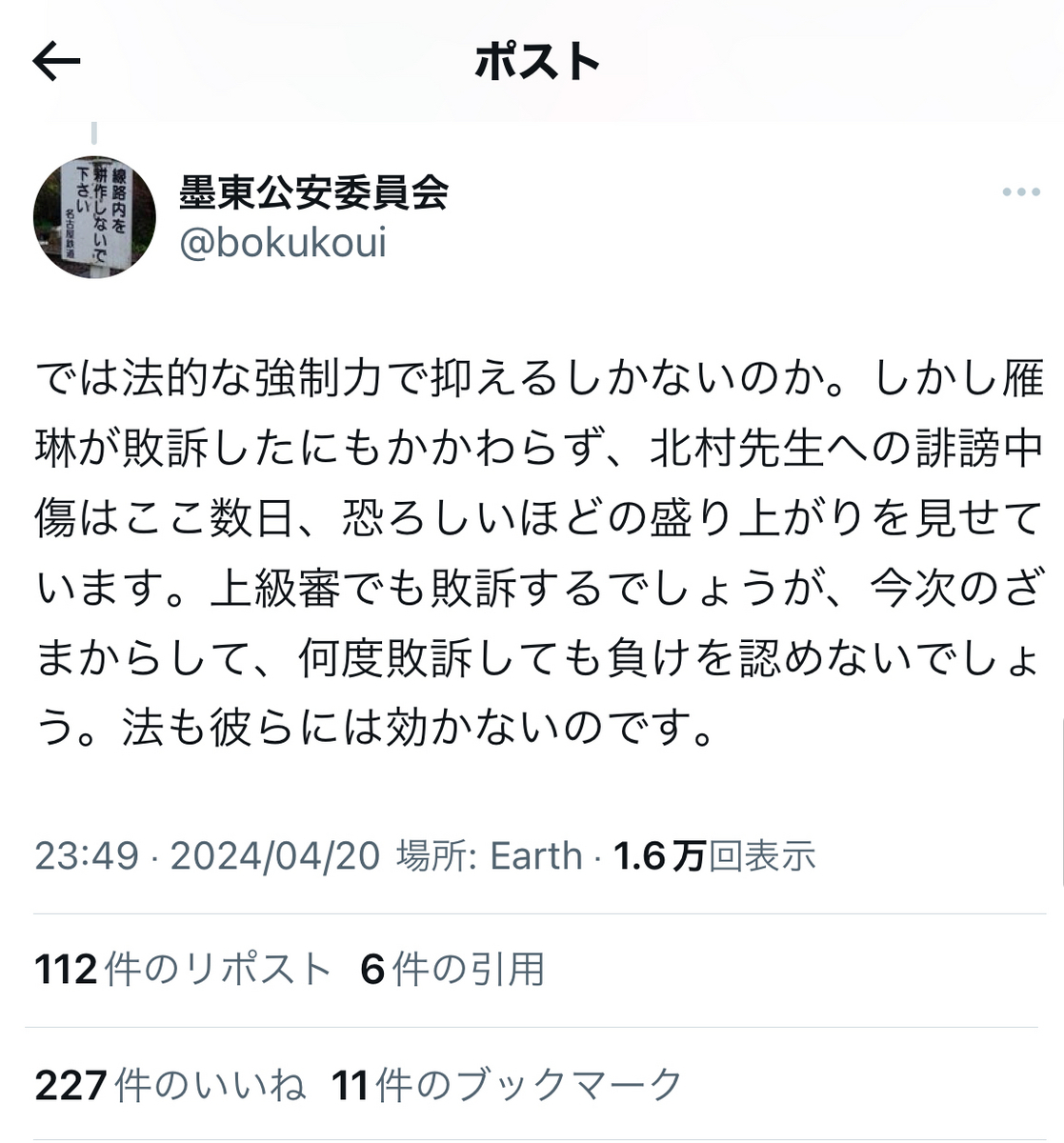Open the post's three-dot overflow menu
Image resolution: width=1064 pixels, height=1143 pixels.
(1020, 192)
